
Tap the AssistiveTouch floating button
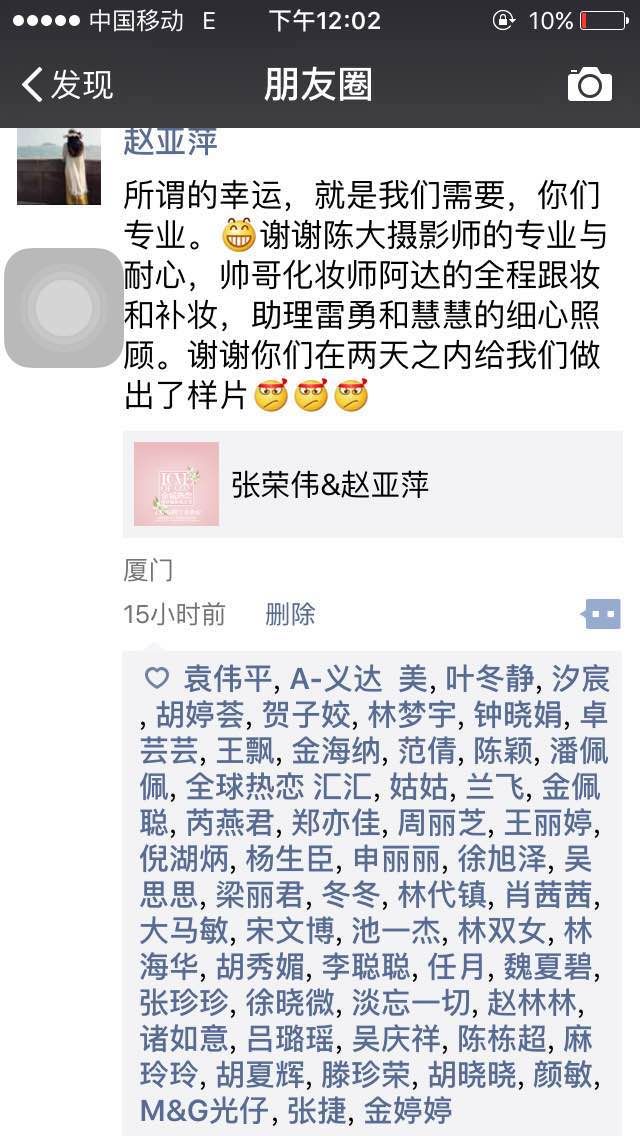[x=64, y=308]
